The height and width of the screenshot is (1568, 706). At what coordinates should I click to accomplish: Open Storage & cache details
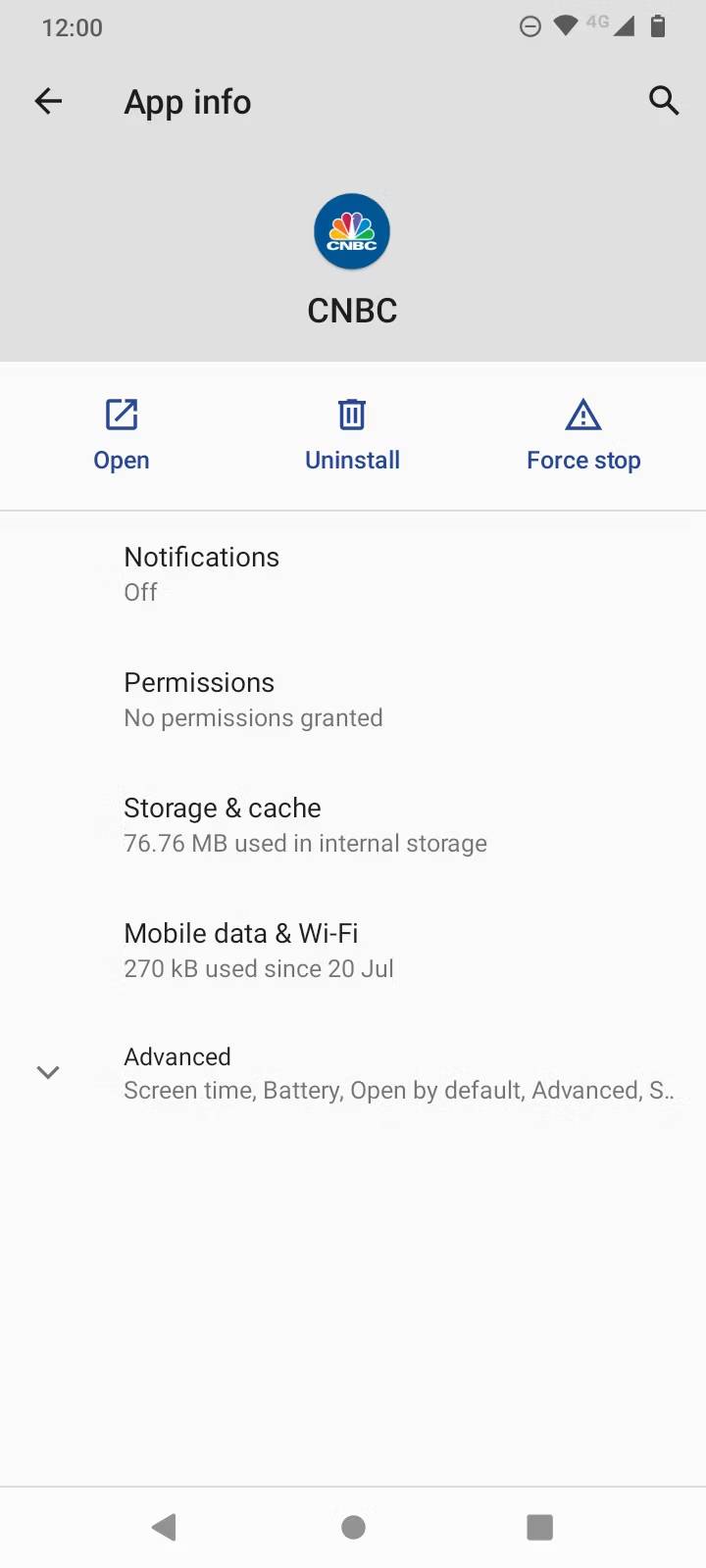[353, 824]
